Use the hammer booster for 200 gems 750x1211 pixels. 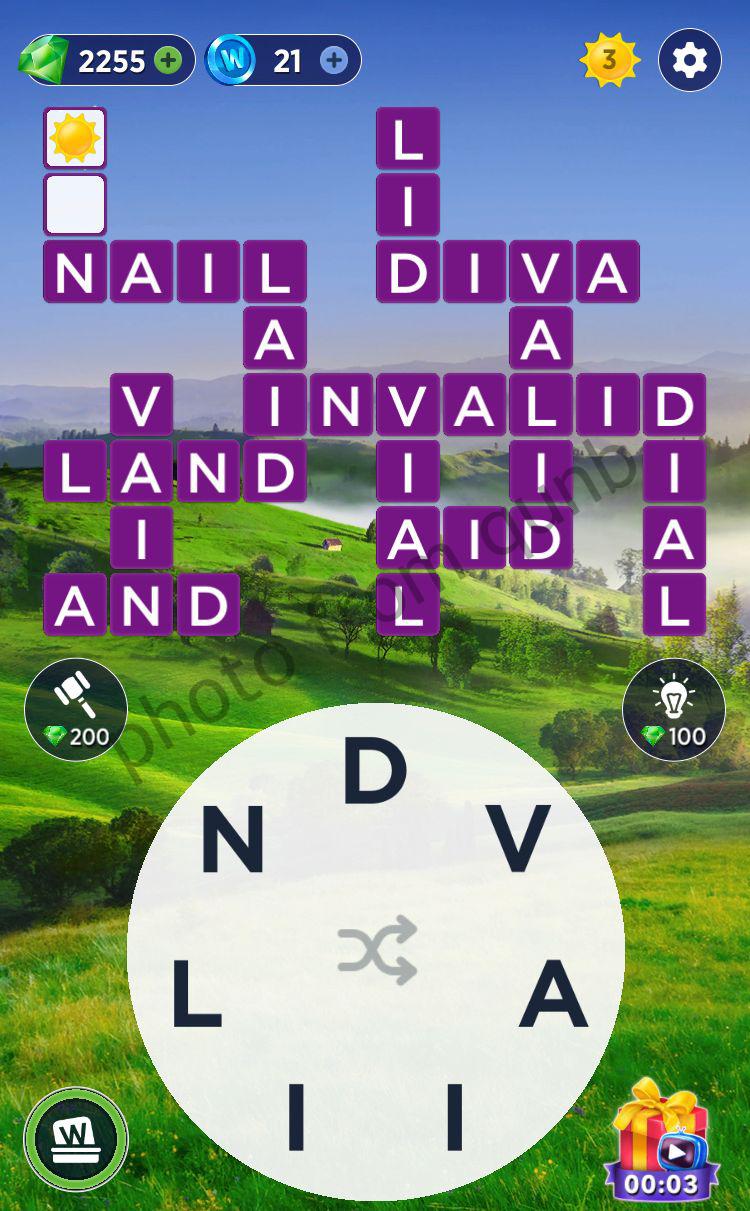(76, 709)
